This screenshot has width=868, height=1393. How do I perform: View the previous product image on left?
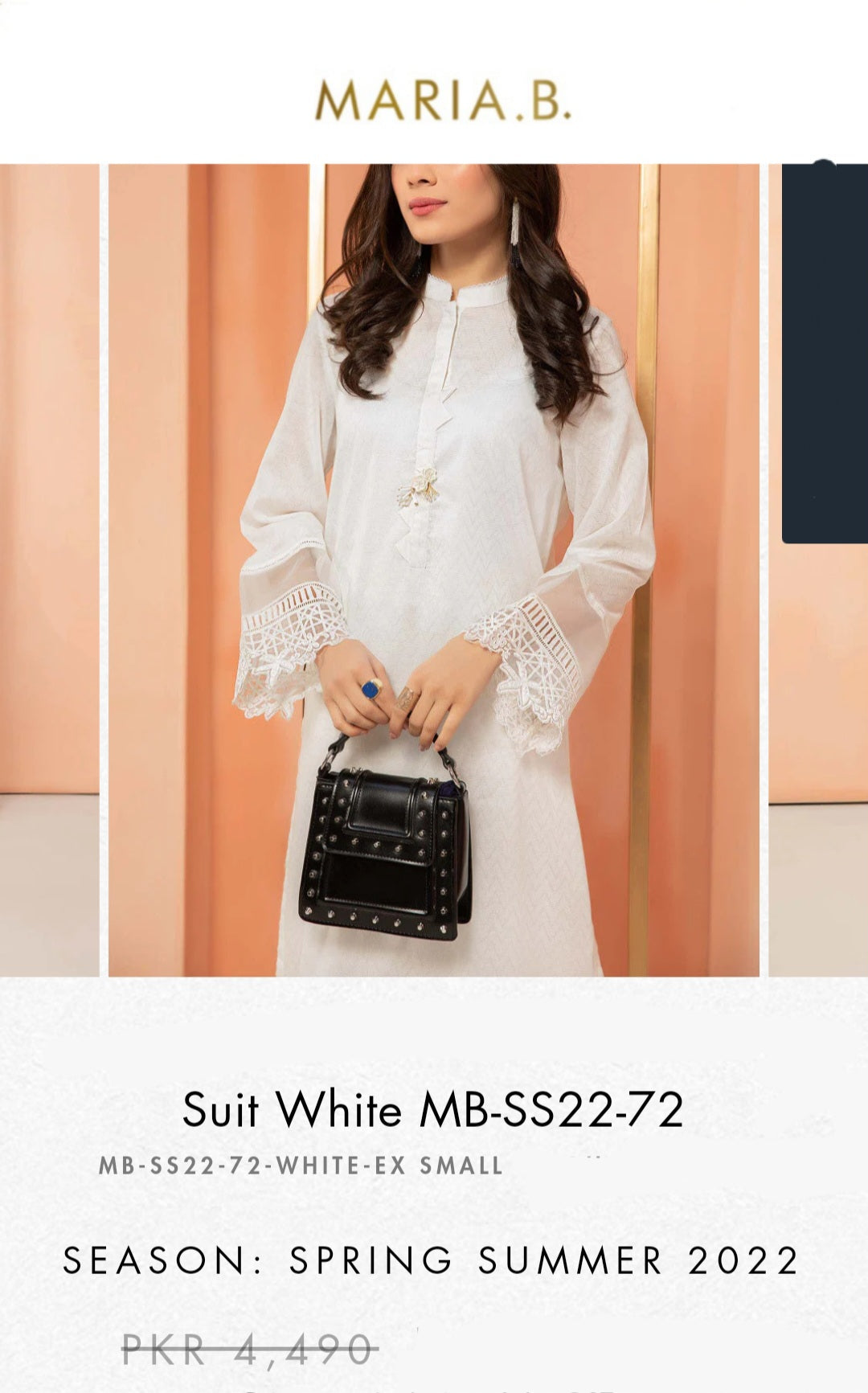48,570
